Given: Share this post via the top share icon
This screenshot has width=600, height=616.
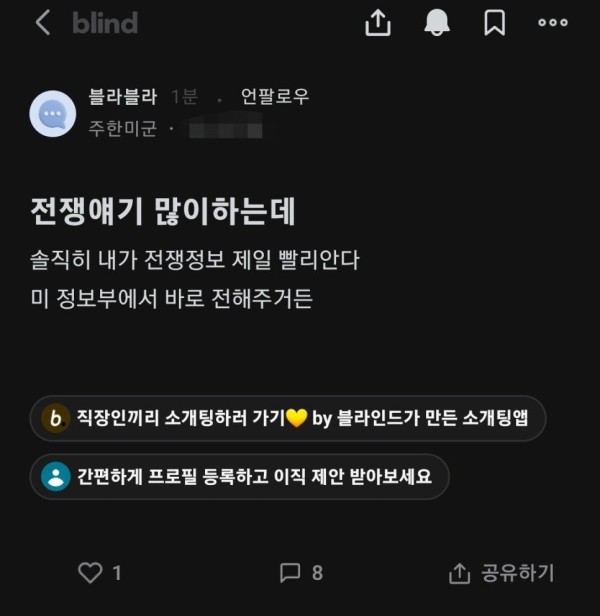Looking at the screenshot, I should pos(377,23).
